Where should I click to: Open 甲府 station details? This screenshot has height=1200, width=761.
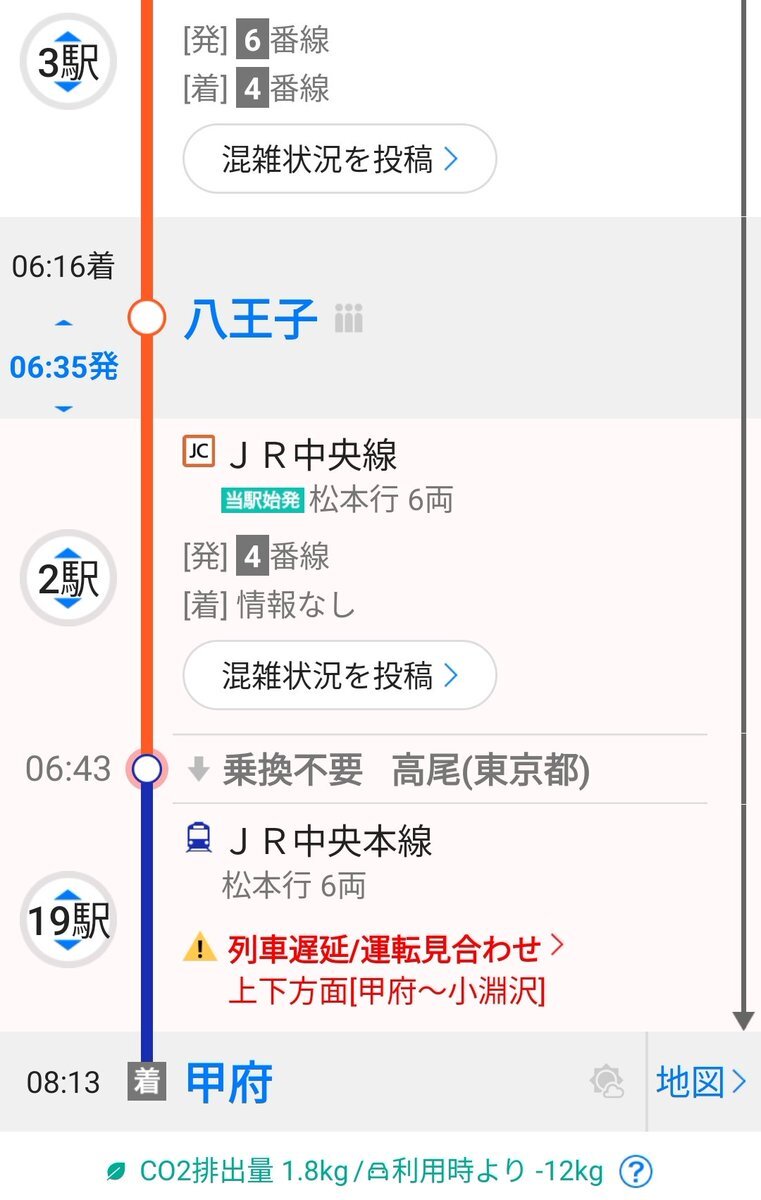click(x=230, y=1083)
